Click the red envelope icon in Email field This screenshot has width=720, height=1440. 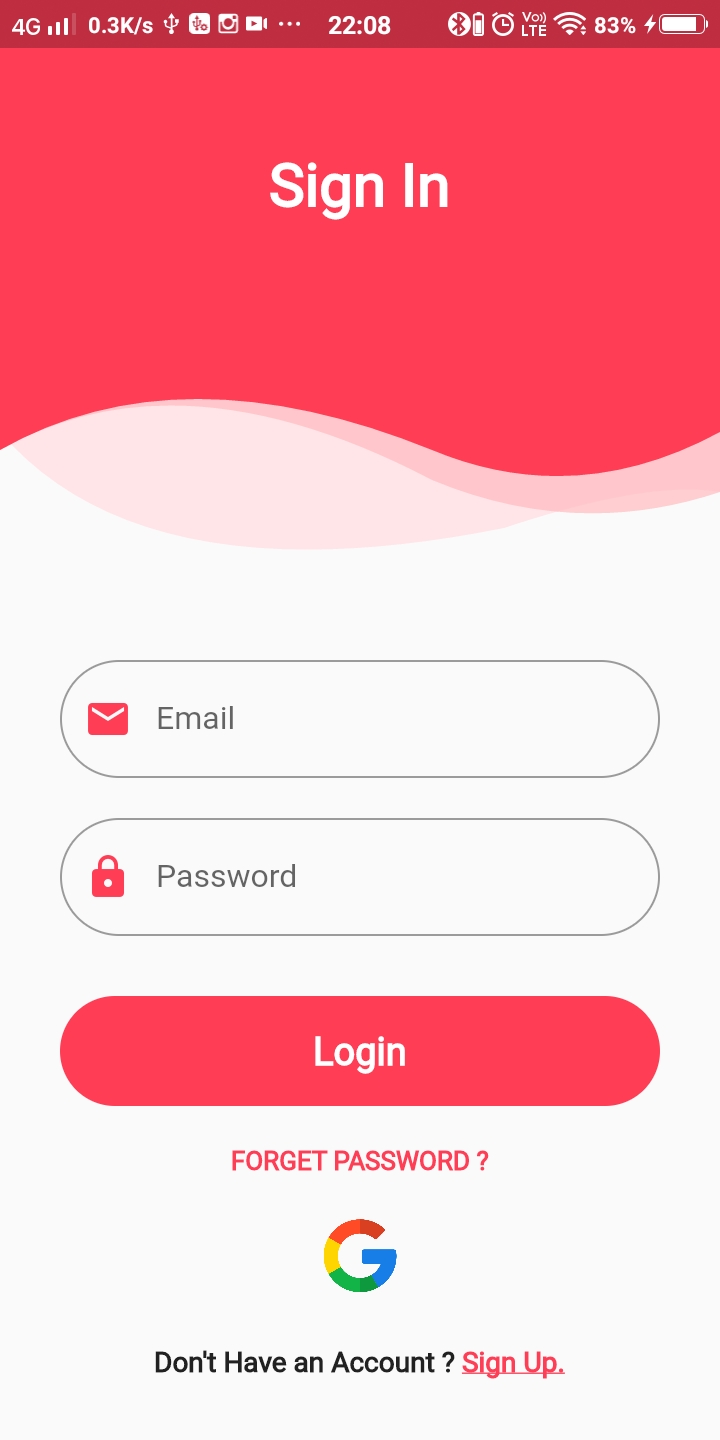pyautogui.click(x=107, y=718)
